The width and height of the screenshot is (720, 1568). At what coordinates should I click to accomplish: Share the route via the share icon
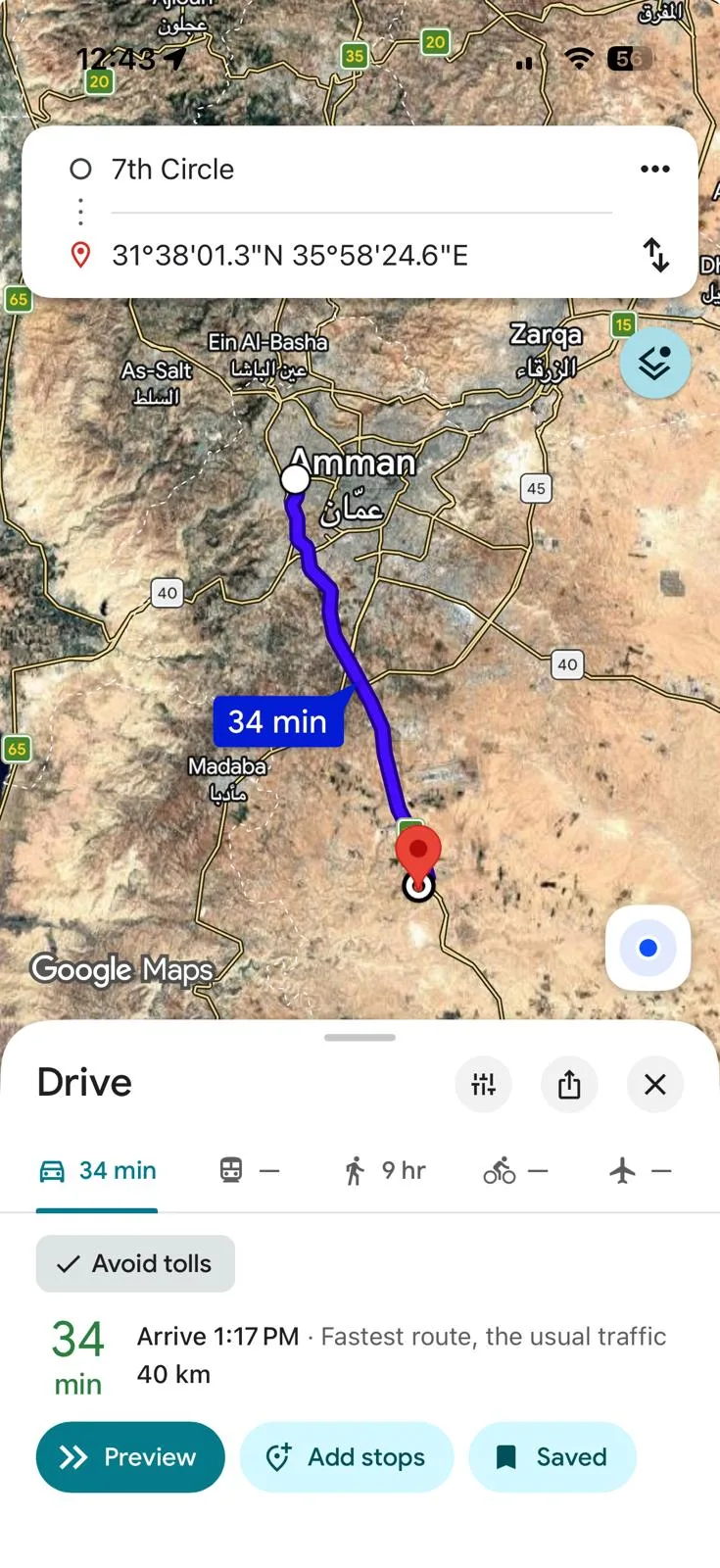(569, 1084)
